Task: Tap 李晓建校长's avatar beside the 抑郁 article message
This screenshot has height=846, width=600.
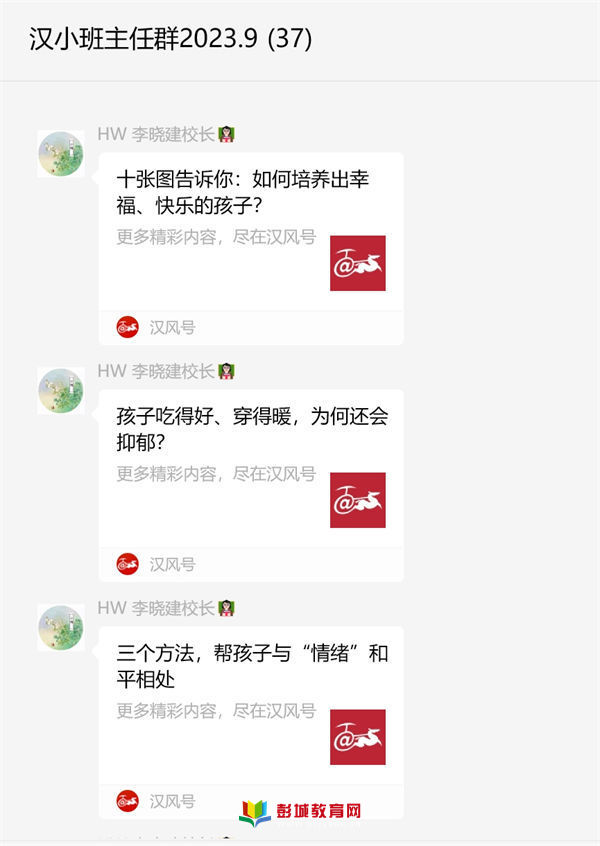Action: point(60,390)
